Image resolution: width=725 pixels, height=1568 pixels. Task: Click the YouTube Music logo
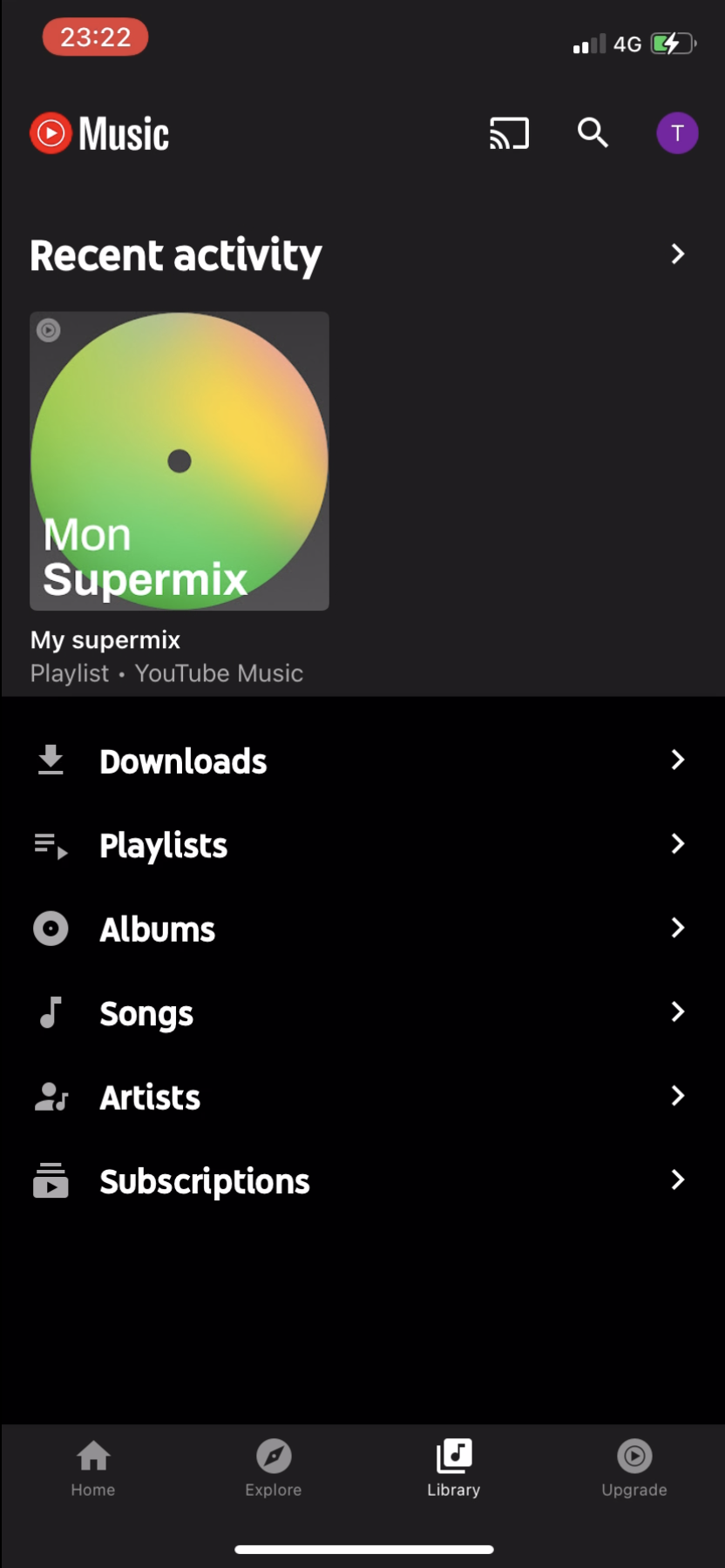[x=98, y=133]
